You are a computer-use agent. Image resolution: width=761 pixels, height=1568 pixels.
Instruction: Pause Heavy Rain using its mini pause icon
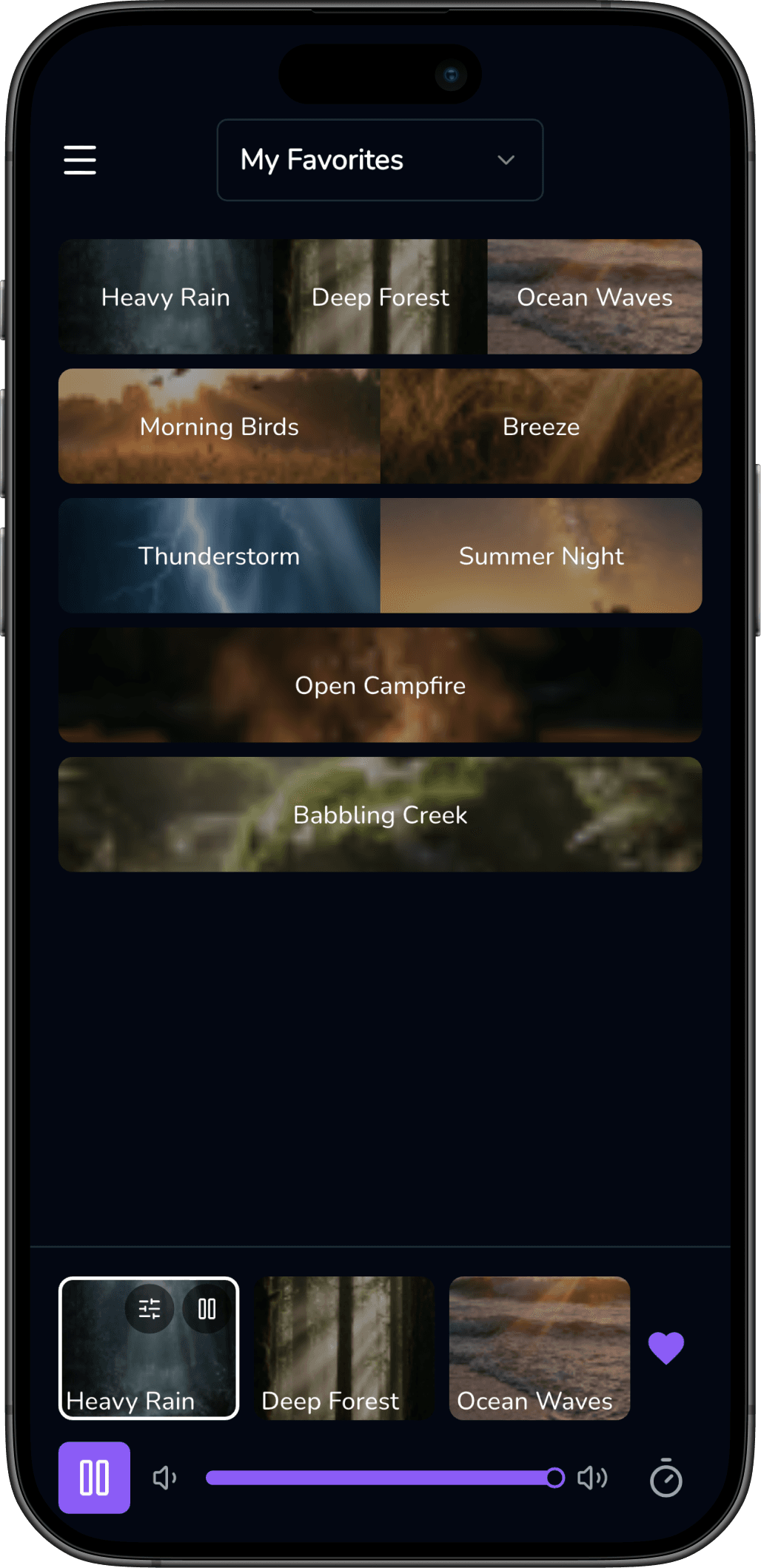pos(206,1309)
